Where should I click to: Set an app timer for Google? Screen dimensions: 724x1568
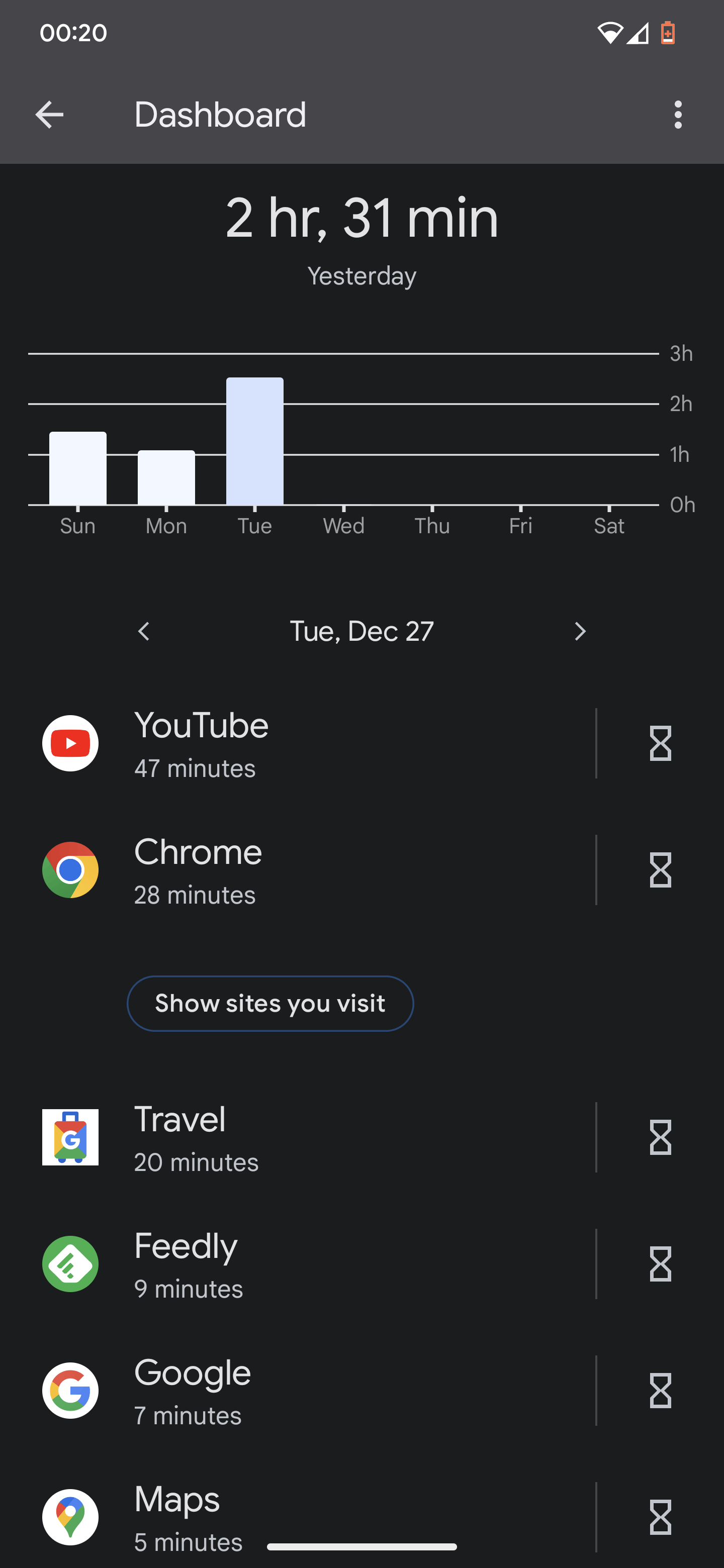tap(660, 1390)
